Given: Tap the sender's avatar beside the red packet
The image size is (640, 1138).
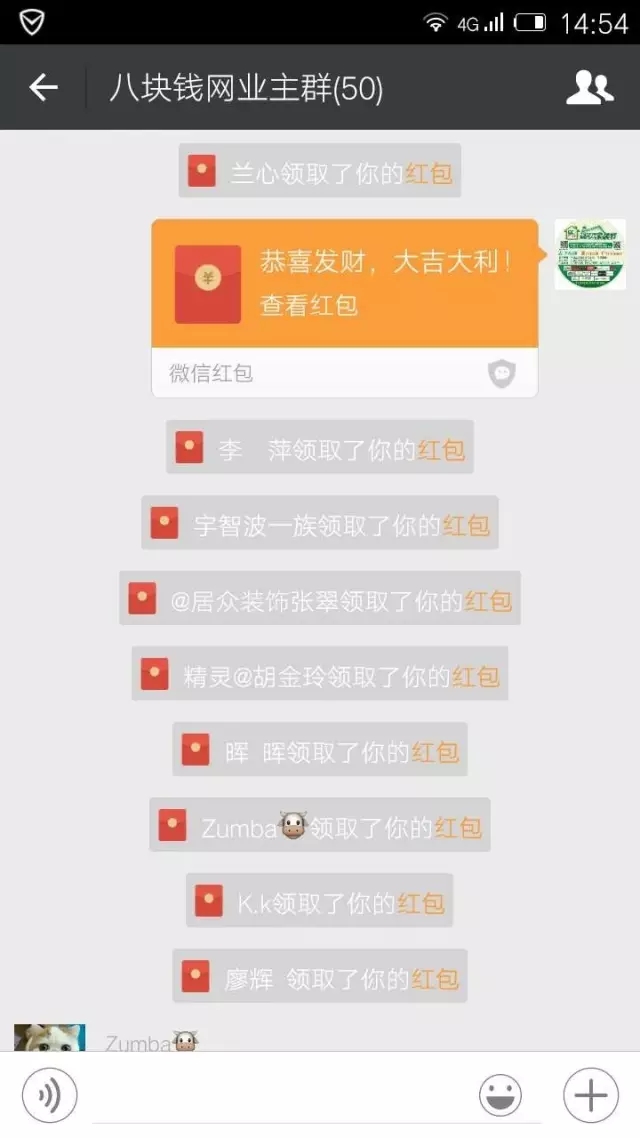Looking at the screenshot, I should pos(590,255).
